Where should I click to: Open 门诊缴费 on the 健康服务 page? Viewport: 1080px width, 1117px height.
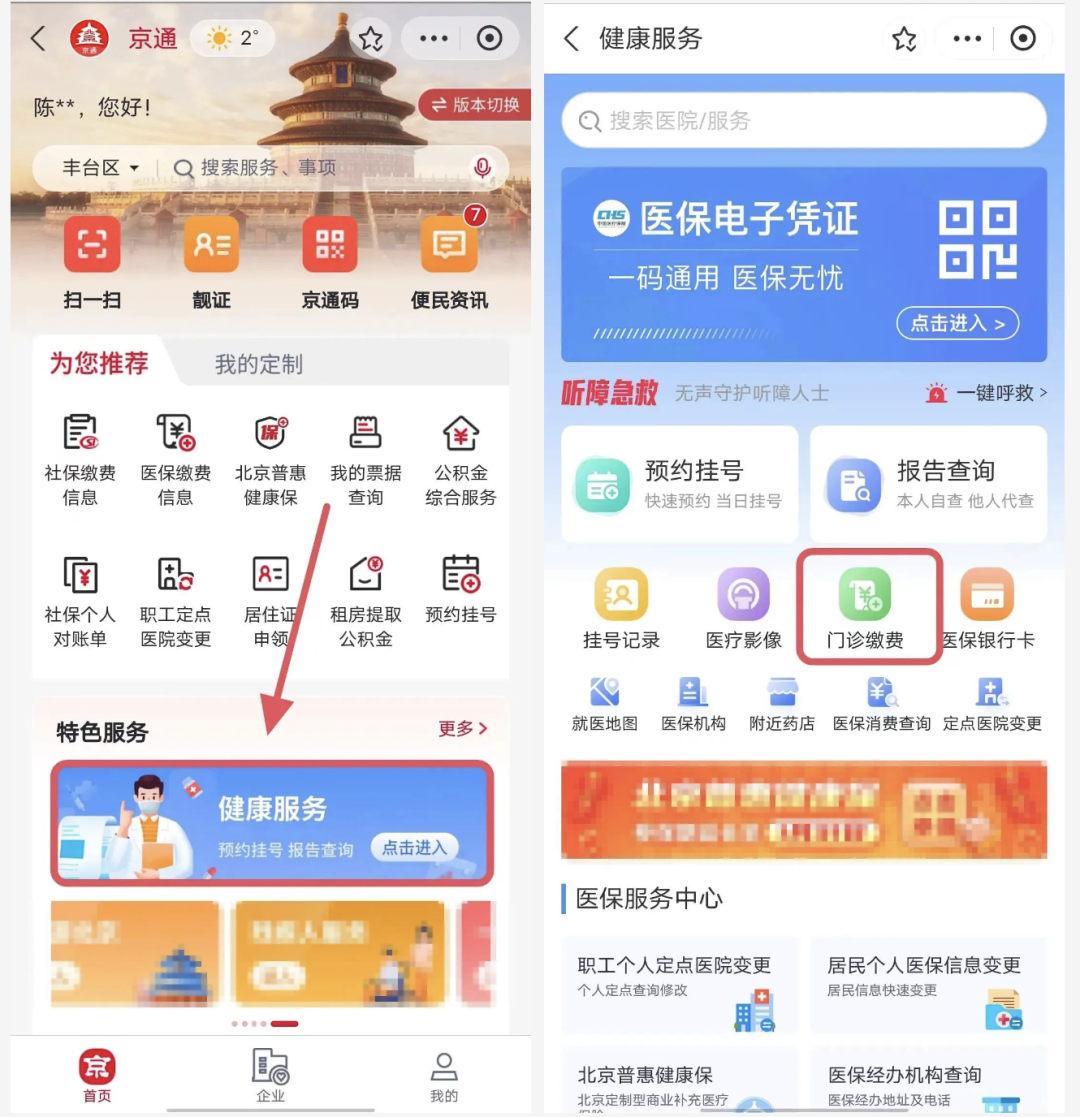click(866, 606)
